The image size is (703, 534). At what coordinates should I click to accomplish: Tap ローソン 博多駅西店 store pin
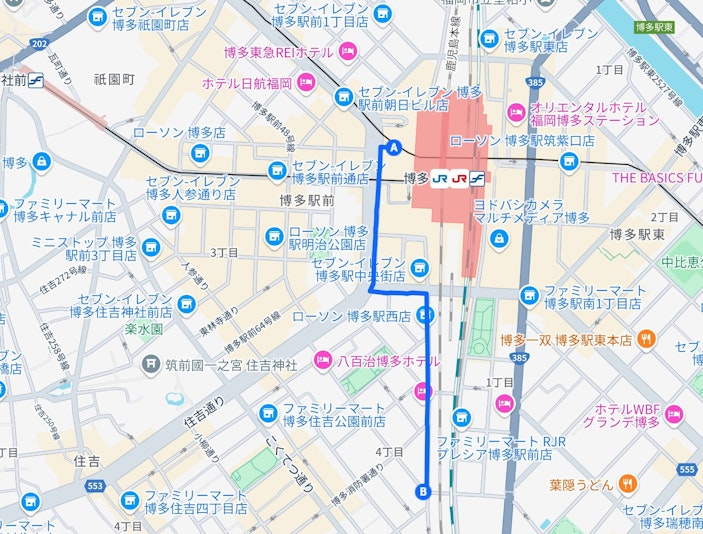(427, 316)
